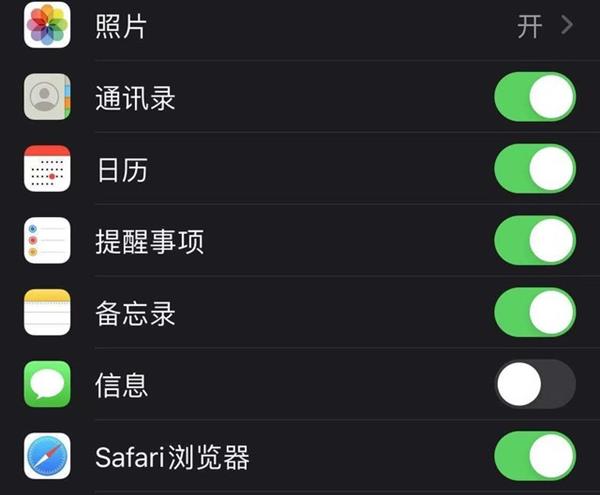Turn off the Safari浏览器 sync switch
This screenshot has width=600, height=495.
pos(534,456)
